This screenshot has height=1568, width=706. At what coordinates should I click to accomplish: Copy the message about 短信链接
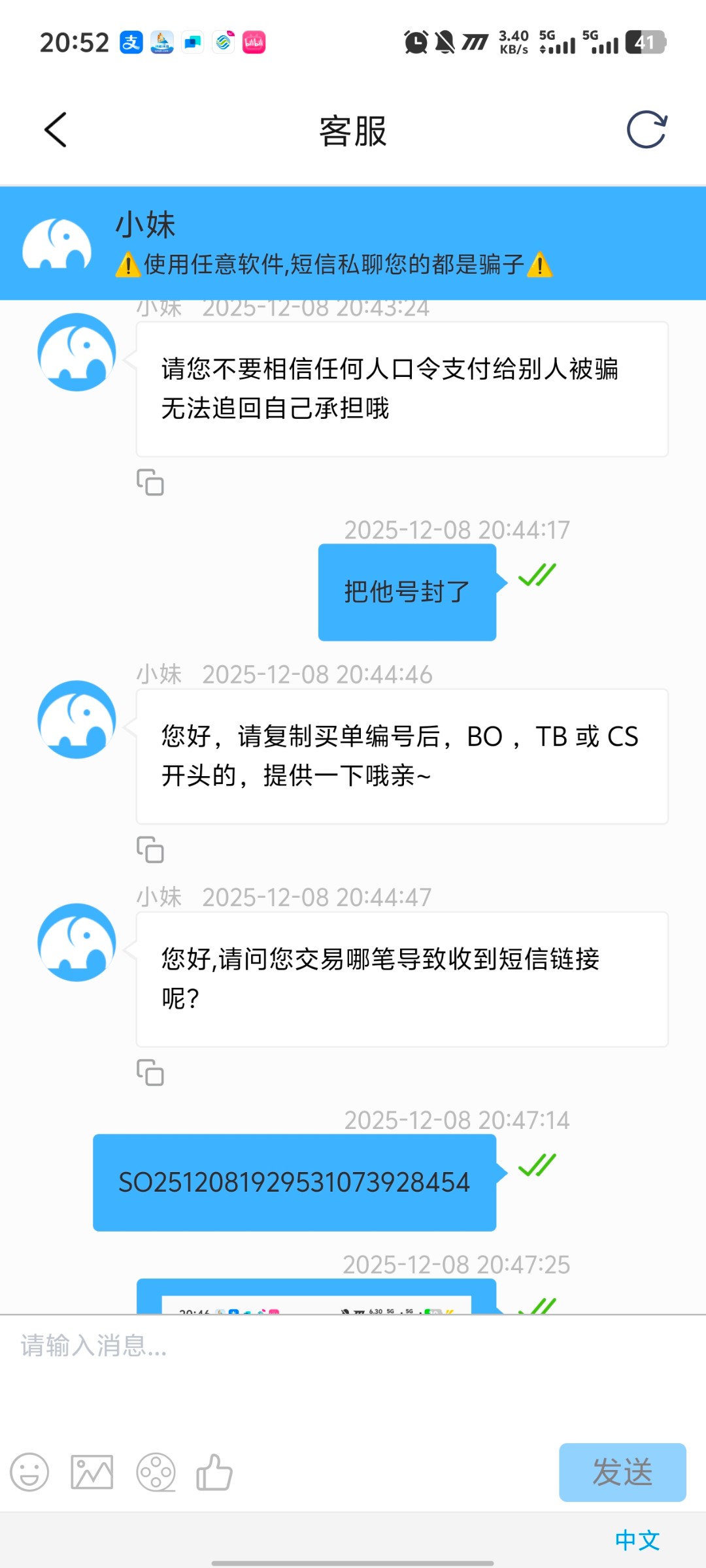pyautogui.click(x=150, y=1073)
